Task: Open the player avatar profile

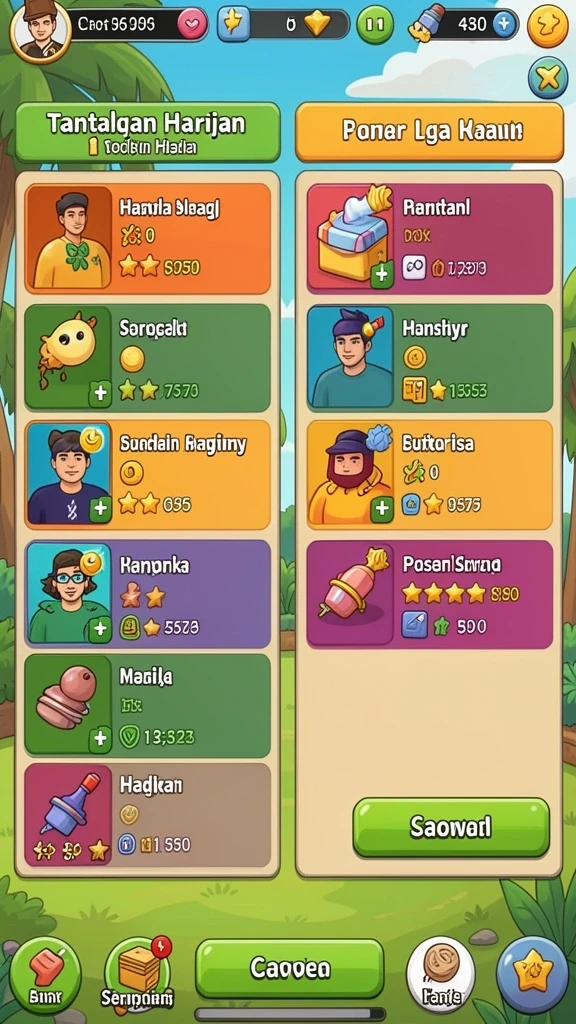Action: (40, 31)
